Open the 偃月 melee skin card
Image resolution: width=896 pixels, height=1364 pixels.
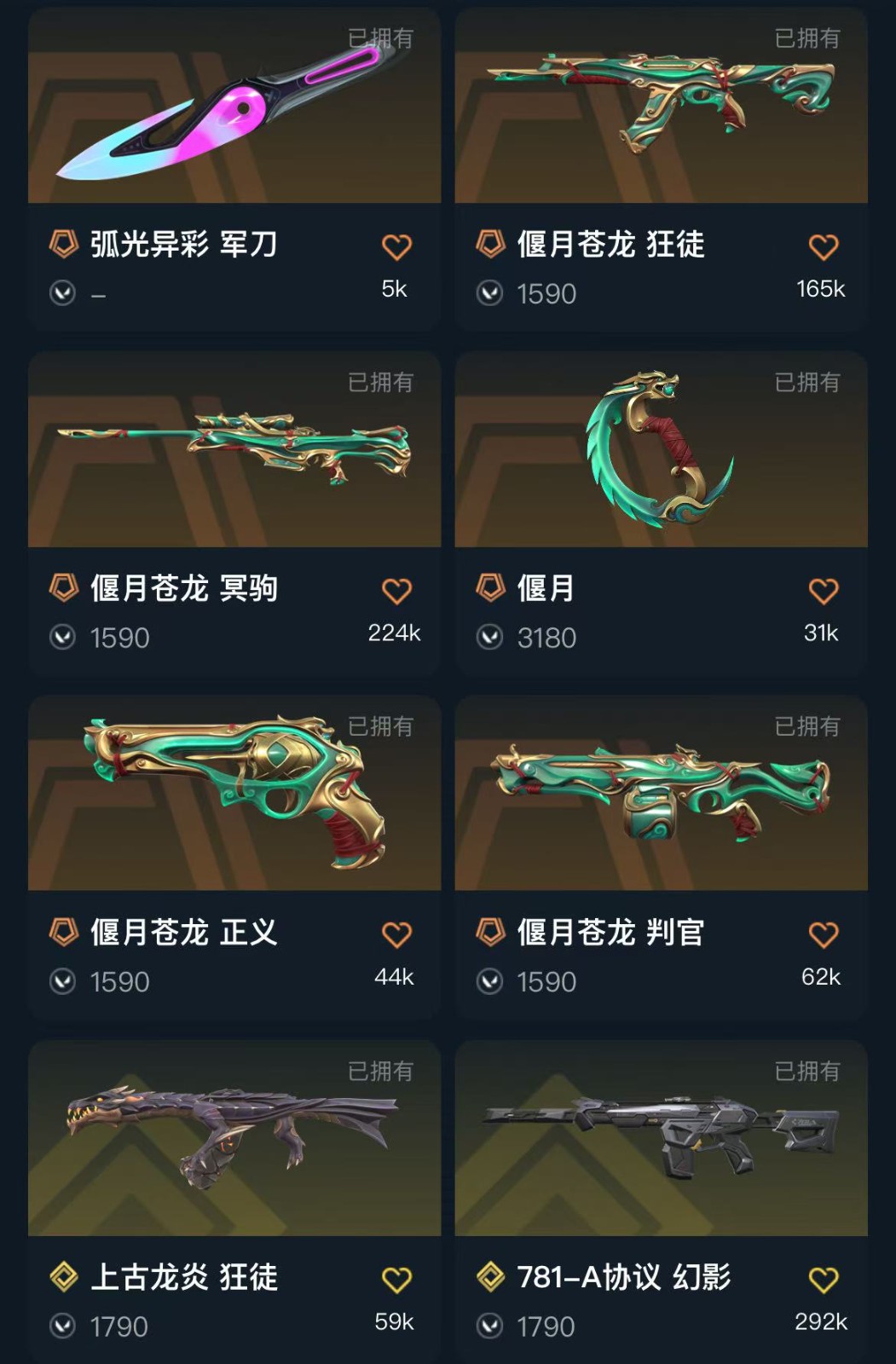(x=661, y=450)
